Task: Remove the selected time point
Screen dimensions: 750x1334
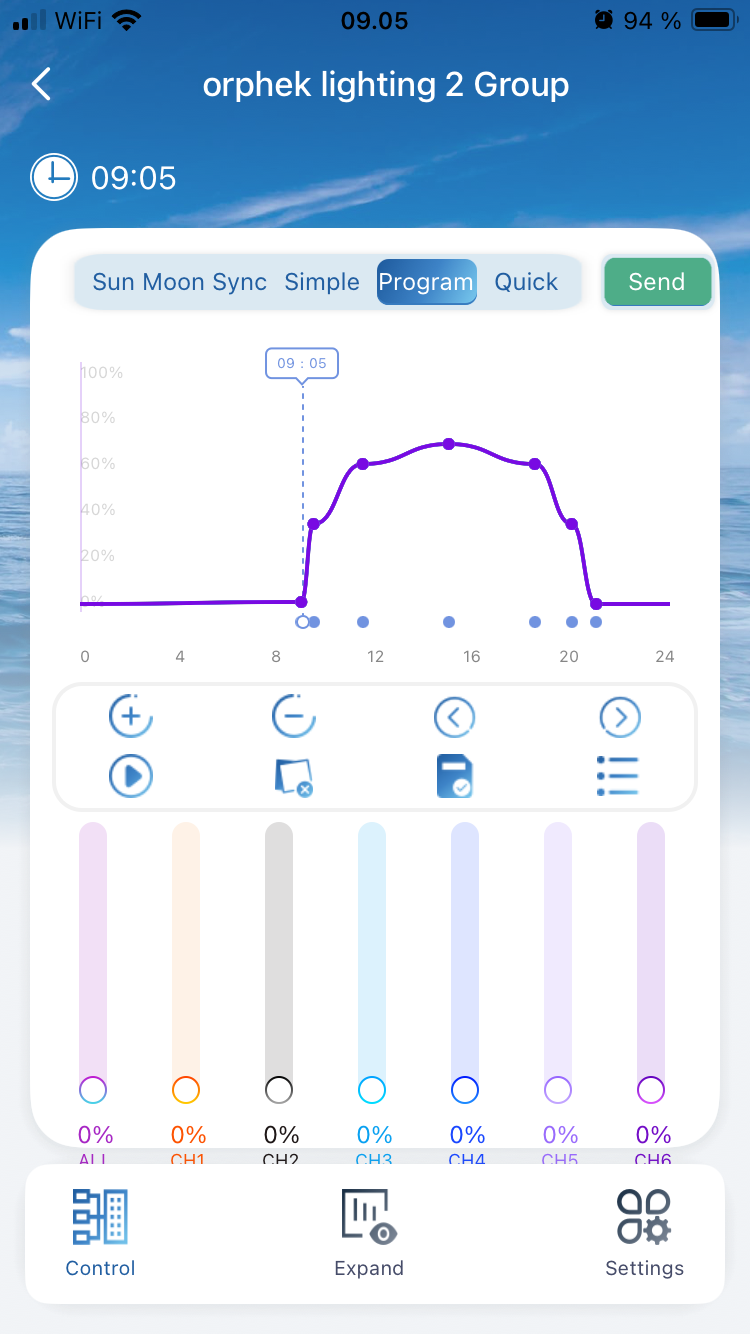Action: (293, 717)
